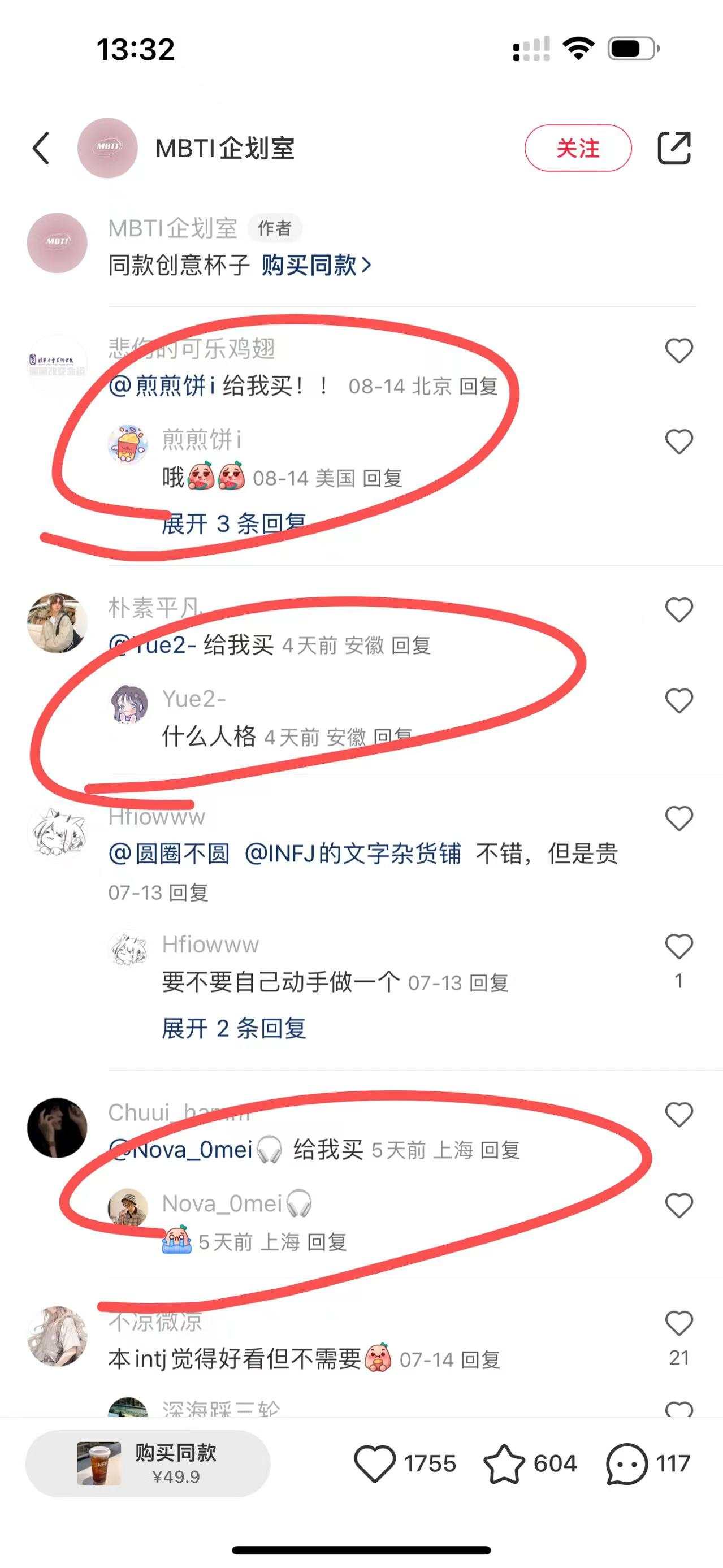
Task: Open 购买同款 ¥49.9 product button
Action: (x=148, y=1463)
